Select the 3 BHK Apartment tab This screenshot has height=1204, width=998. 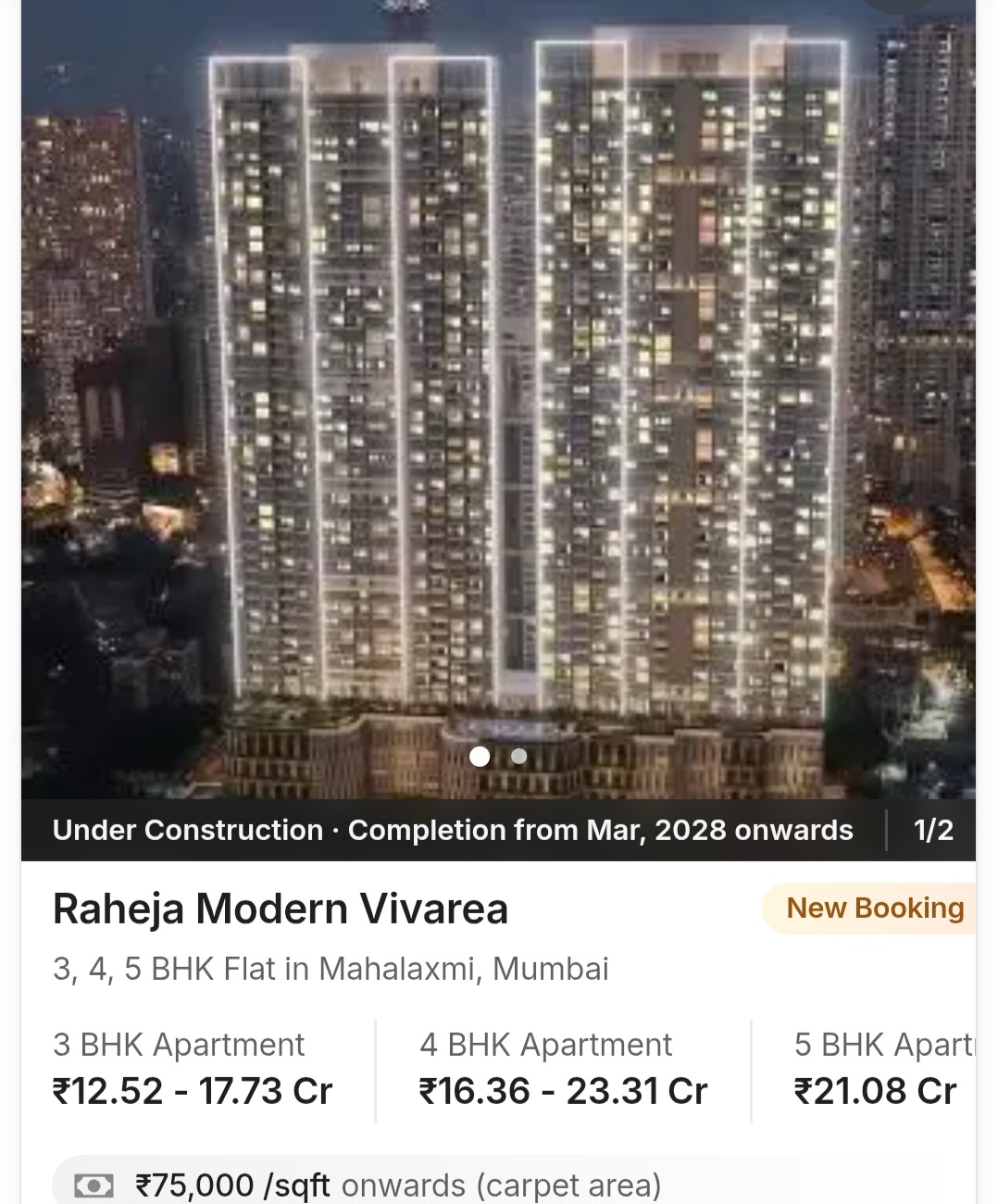point(178,1044)
